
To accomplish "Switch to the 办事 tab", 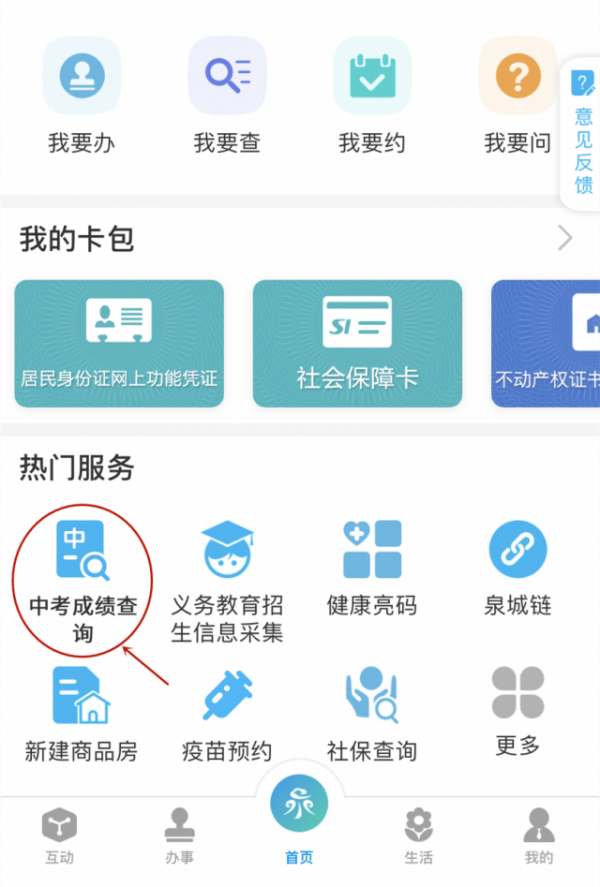I will 179,836.
